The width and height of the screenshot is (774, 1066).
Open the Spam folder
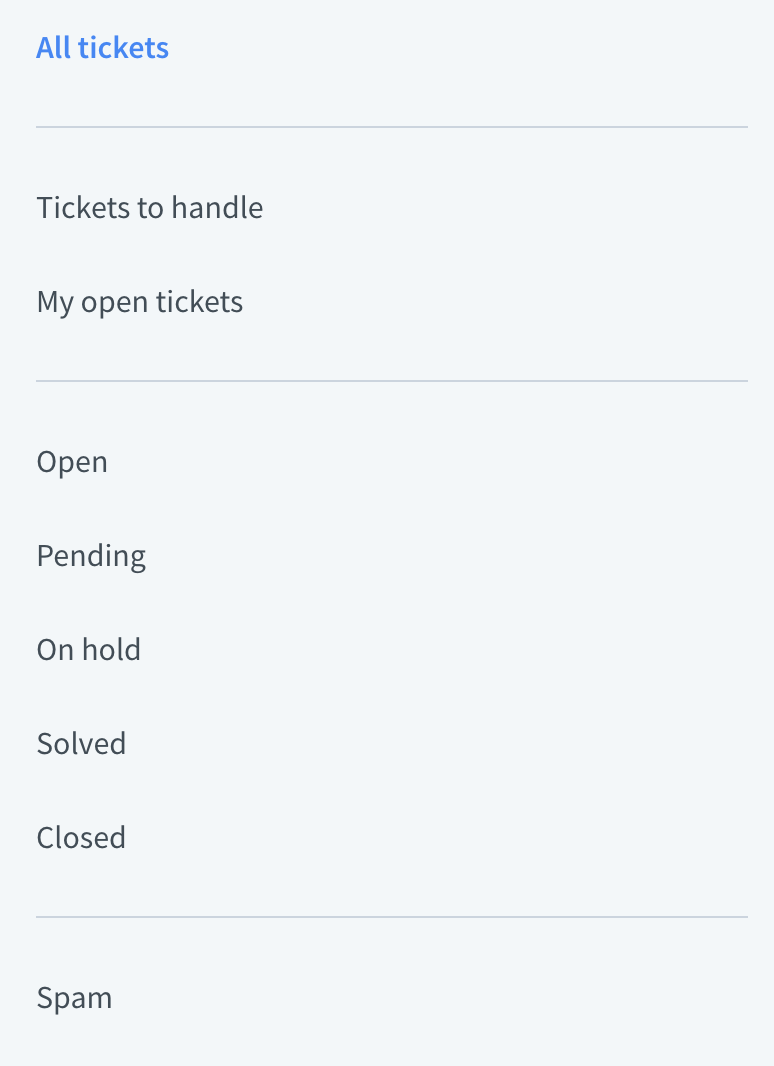click(x=74, y=998)
